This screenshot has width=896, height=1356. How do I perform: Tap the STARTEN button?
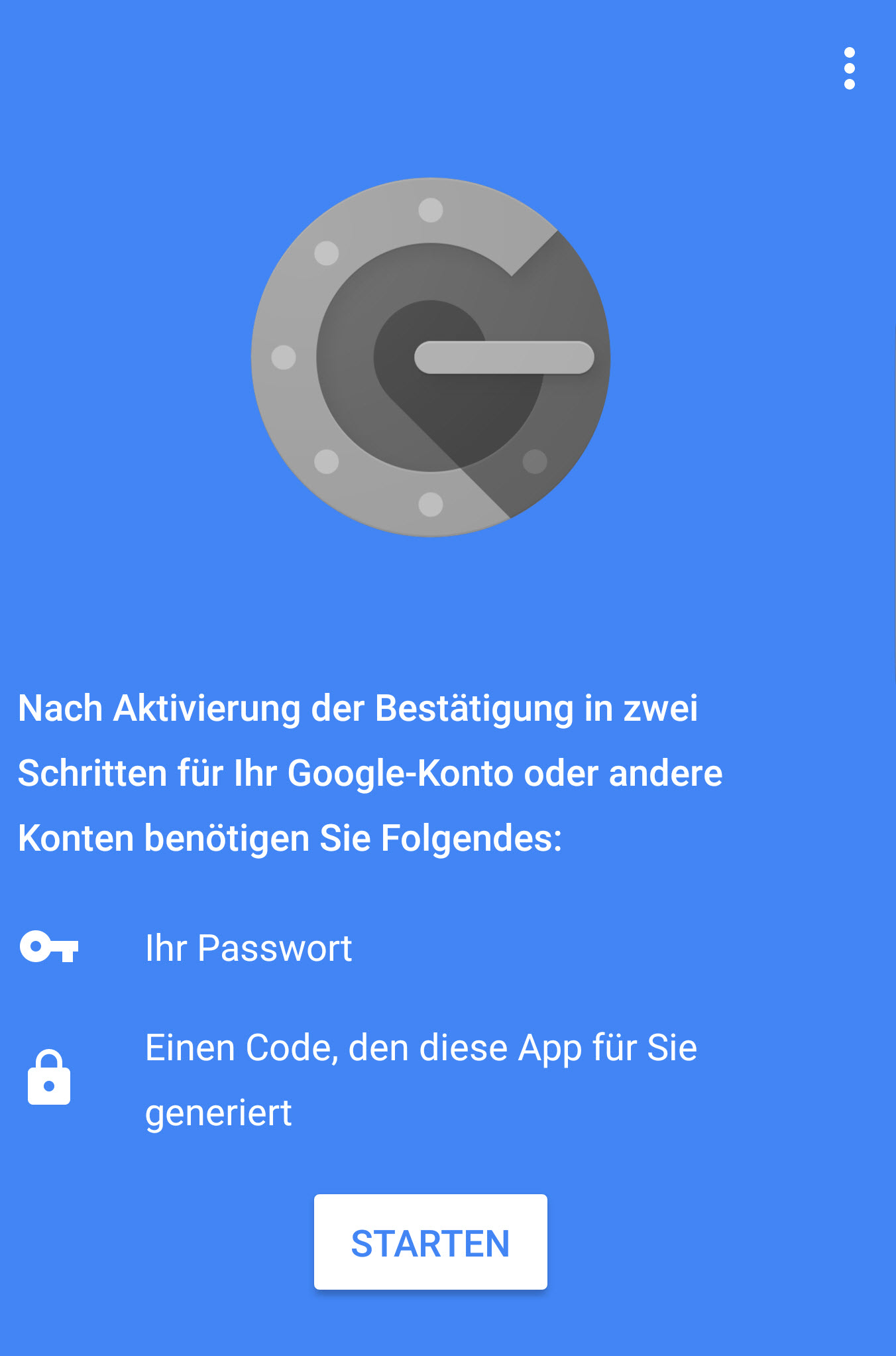[430, 1242]
